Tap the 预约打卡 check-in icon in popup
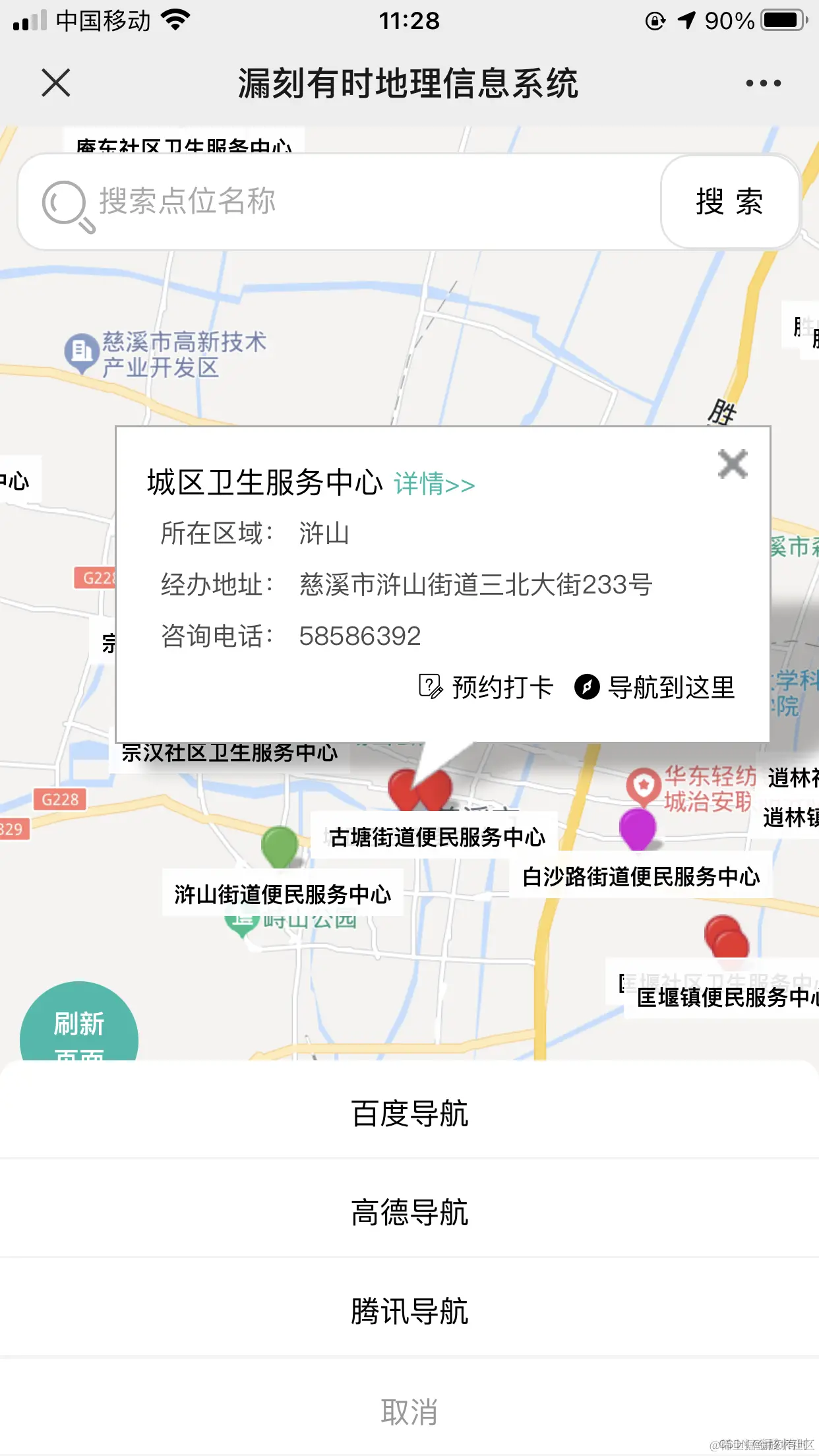Image resolution: width=819 pixels, height=1456 pixels. [x=430, y=686]
